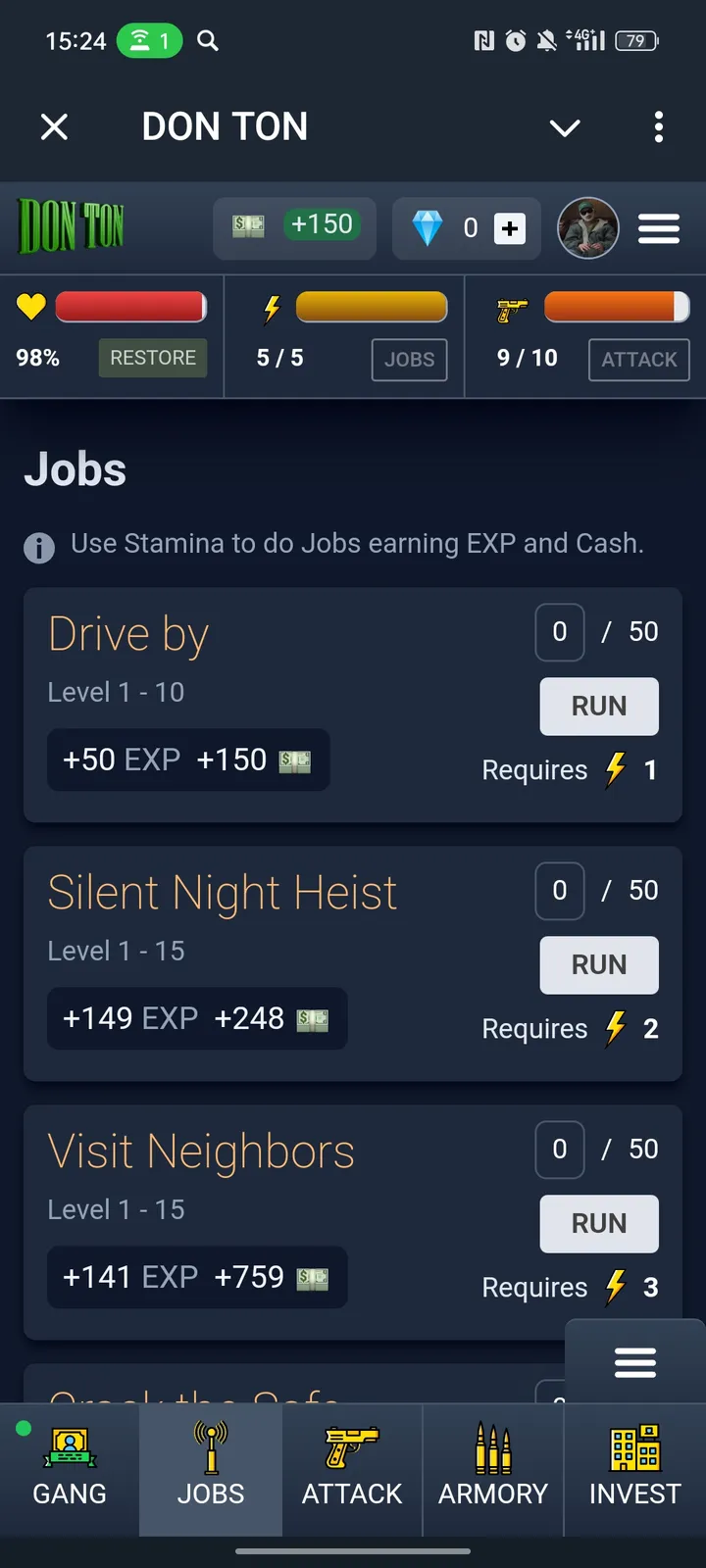The image size is (706, 1568).
Task: Run the Drive by job
Action: (x=599, y=707)
